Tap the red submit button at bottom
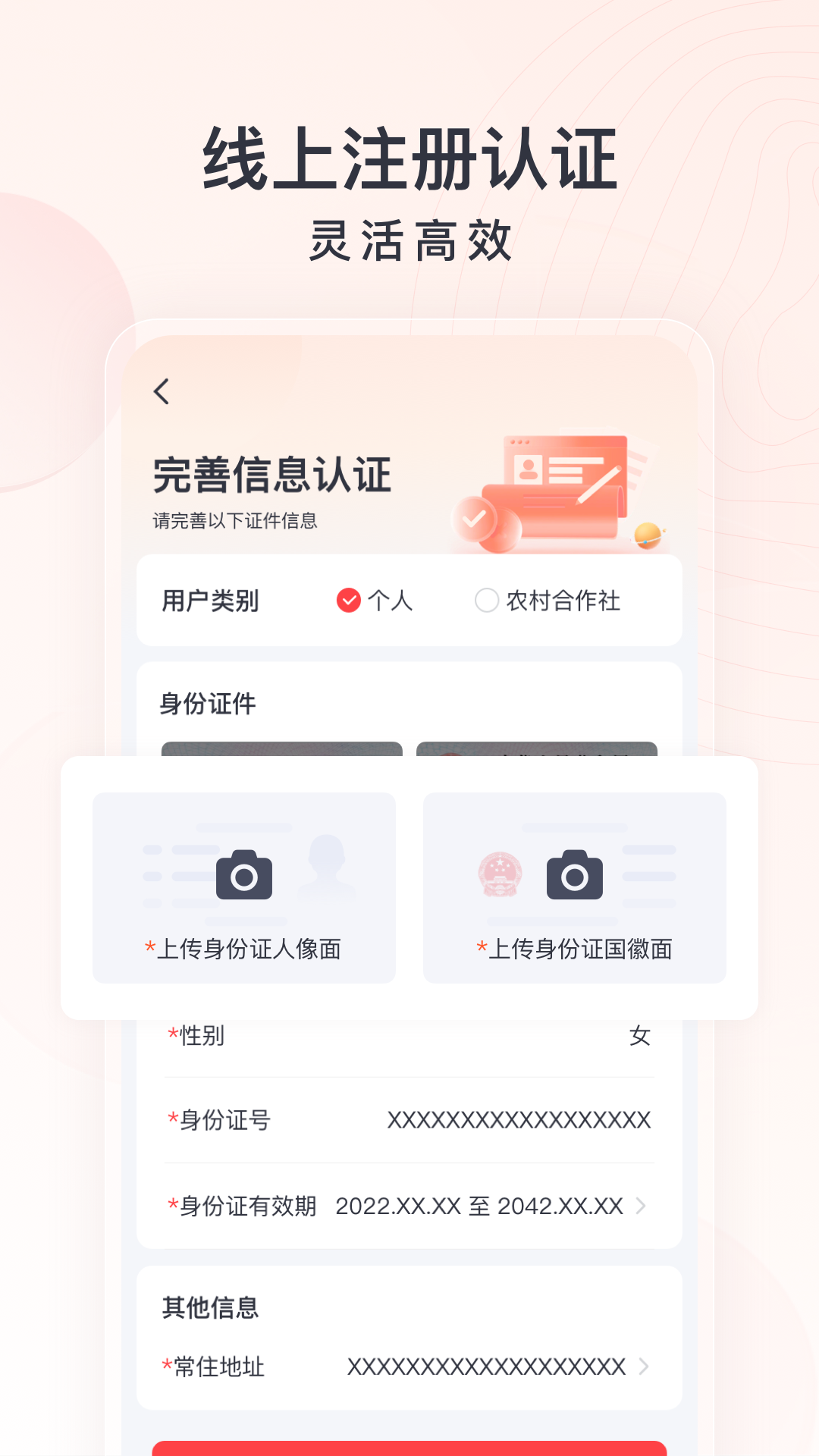Image resolution: width=819 pixels, height=1456 pixels. [x=409, y=1448]
